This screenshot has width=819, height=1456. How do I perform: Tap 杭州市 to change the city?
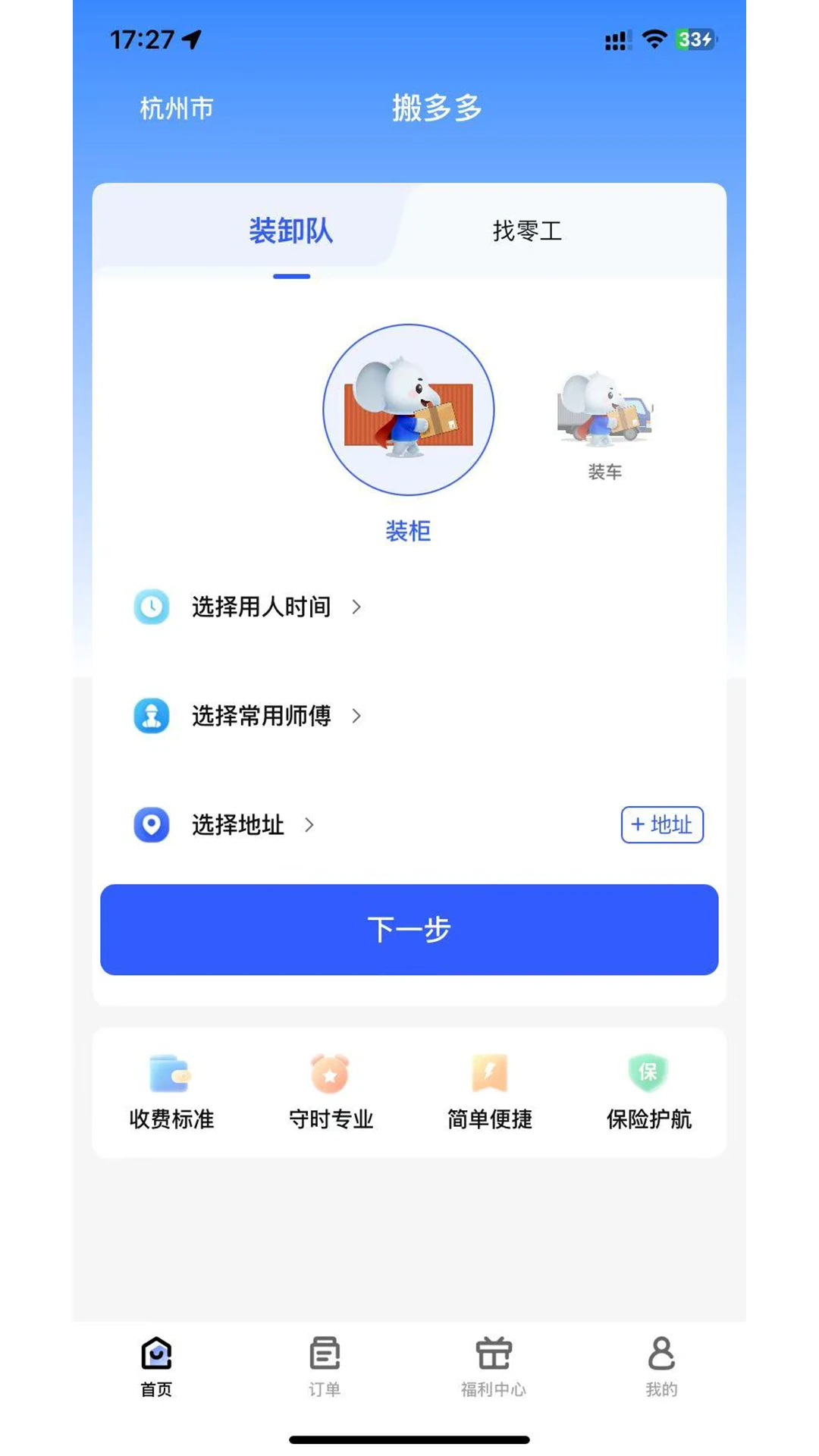pos(176,108)
